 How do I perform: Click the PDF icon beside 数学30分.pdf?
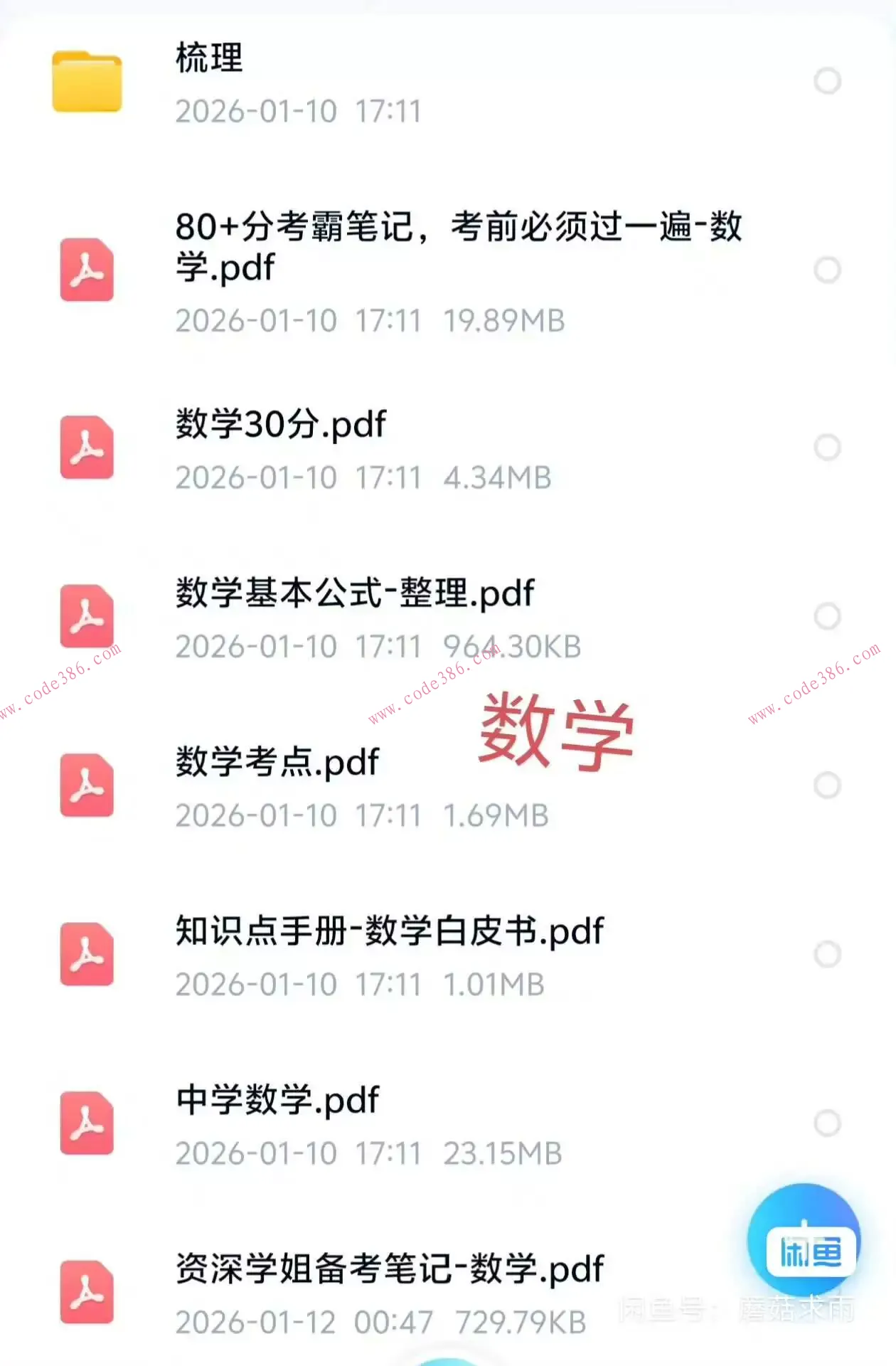pyautogui.click(x=87, y=448)
